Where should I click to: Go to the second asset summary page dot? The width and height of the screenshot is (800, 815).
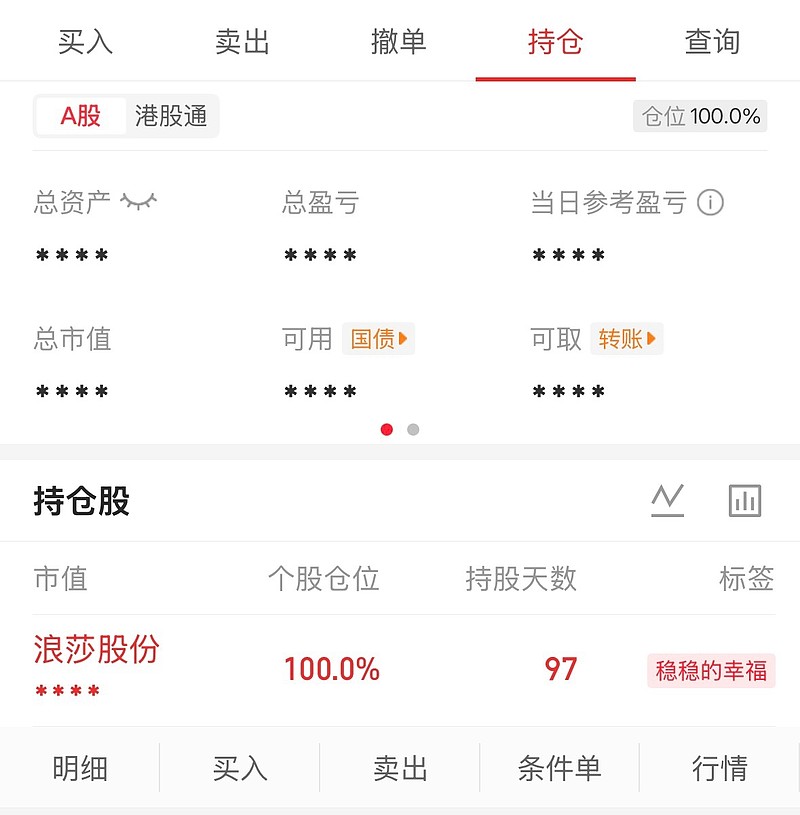click(x=412, y=429)
